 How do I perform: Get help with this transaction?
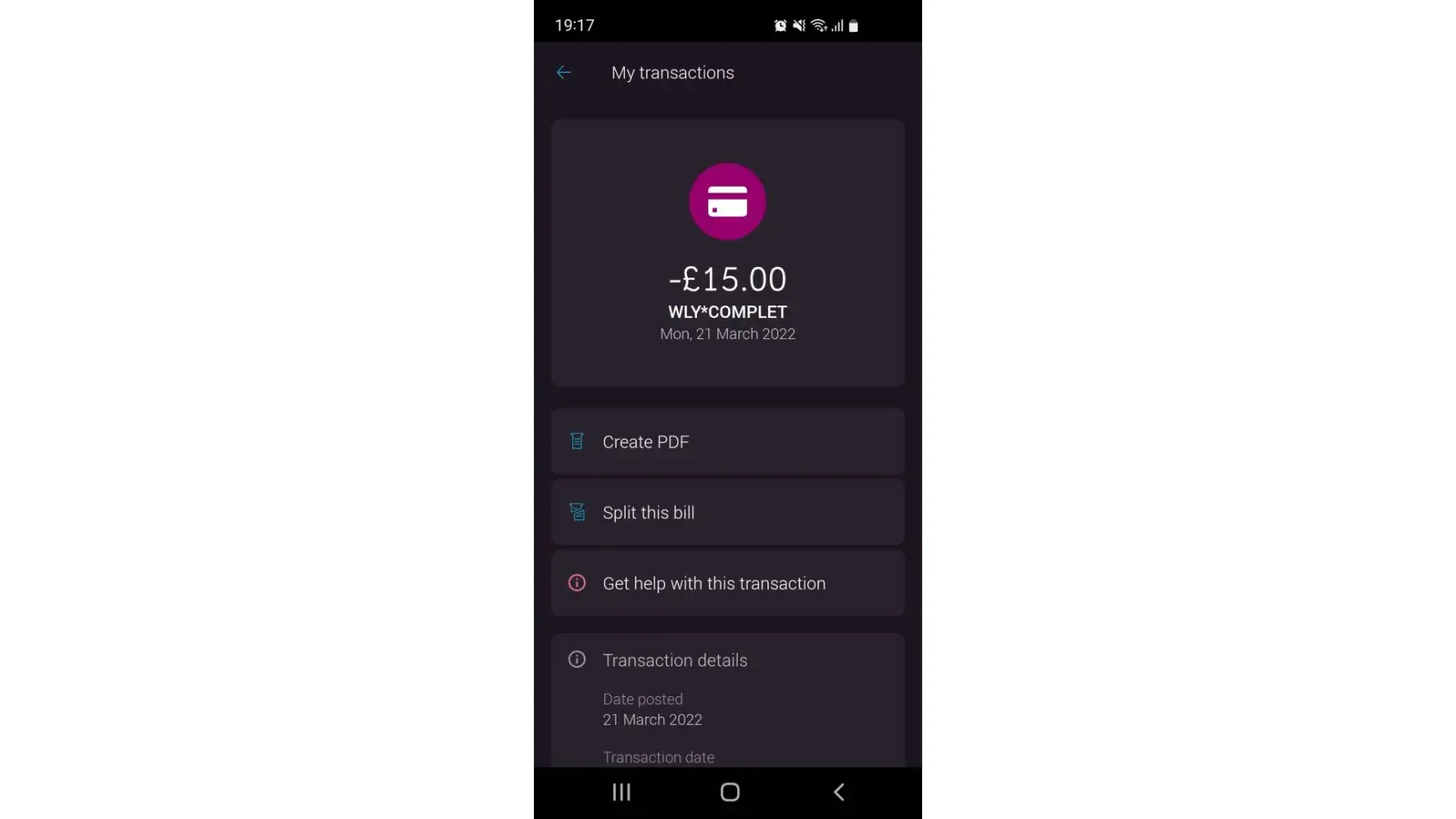(726, 583)
